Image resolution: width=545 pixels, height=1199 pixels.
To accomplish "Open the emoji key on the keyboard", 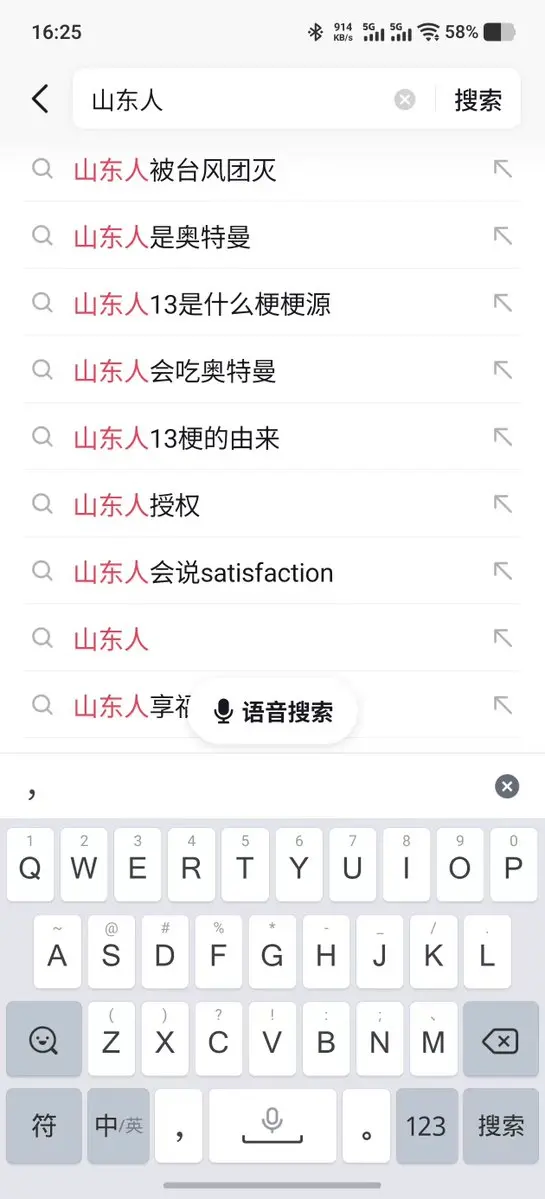I will [x=44, y=1039].
